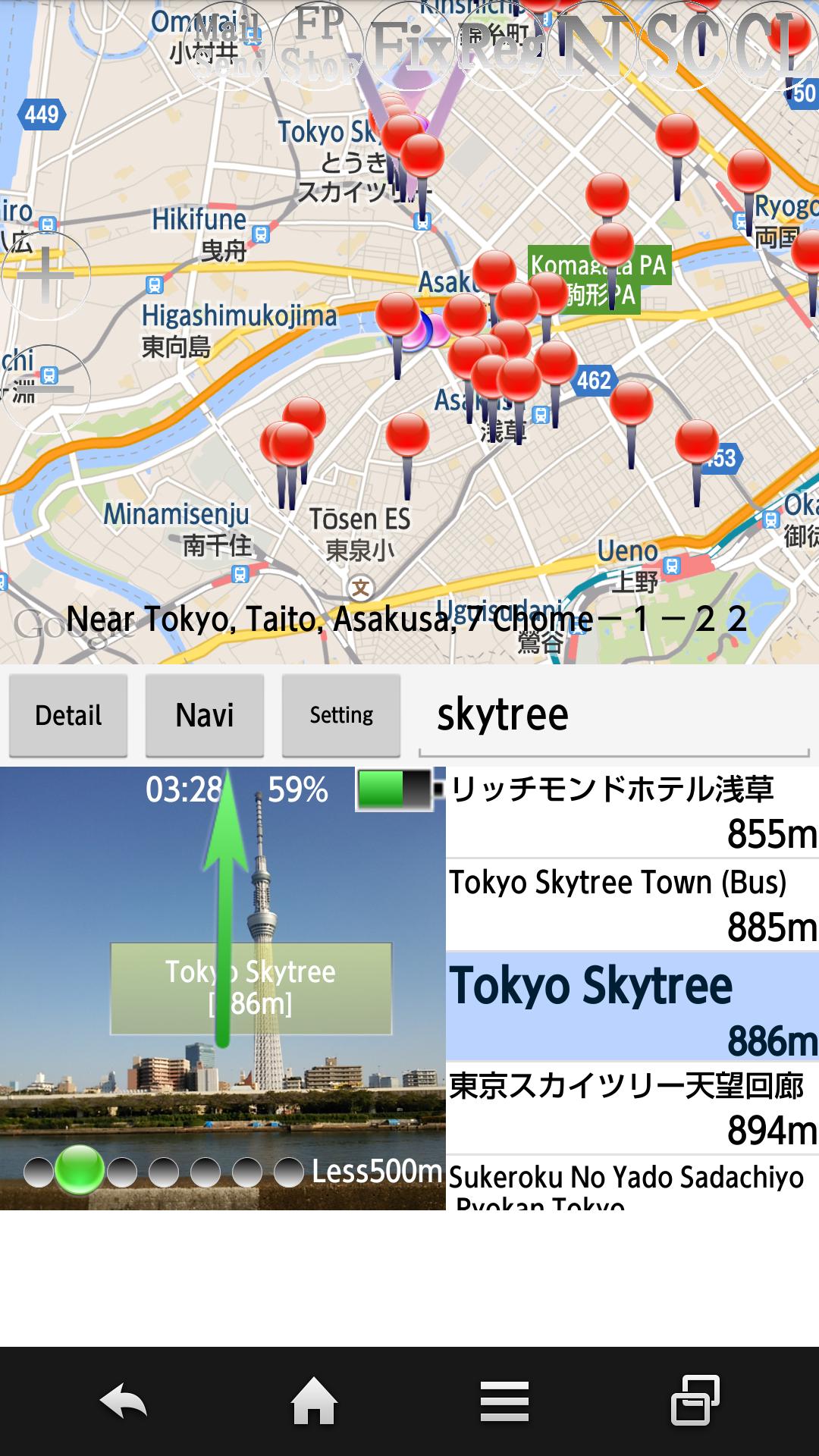Zoom out the map with minus button
The height and width of the screenshot is (1456, 819).
click(x=45, y=389)
